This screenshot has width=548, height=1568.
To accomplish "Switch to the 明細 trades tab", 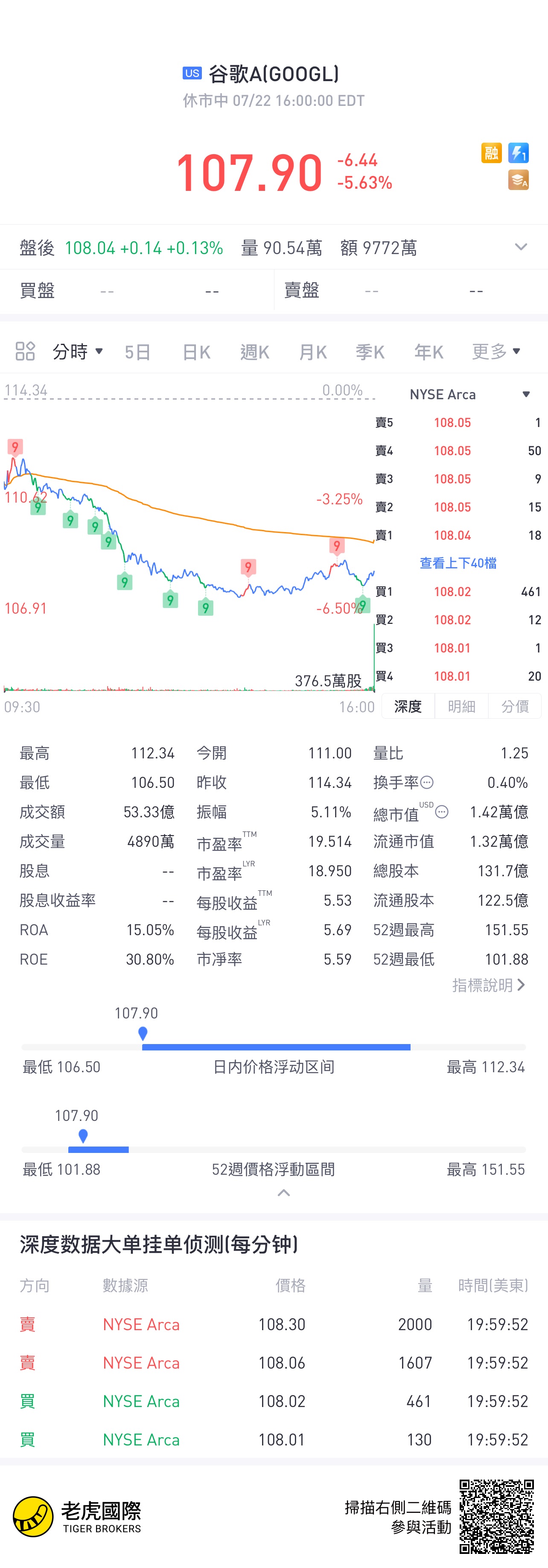I will coord(461,706).
